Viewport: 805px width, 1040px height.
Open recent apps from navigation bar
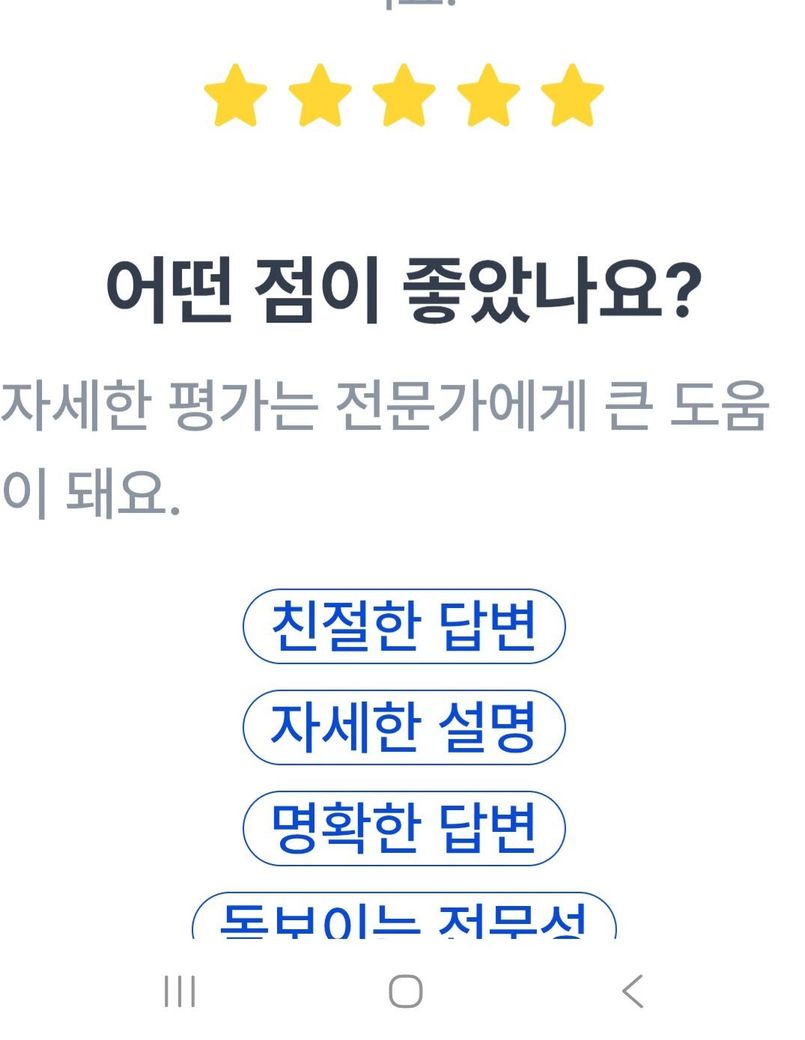point(179,991)
